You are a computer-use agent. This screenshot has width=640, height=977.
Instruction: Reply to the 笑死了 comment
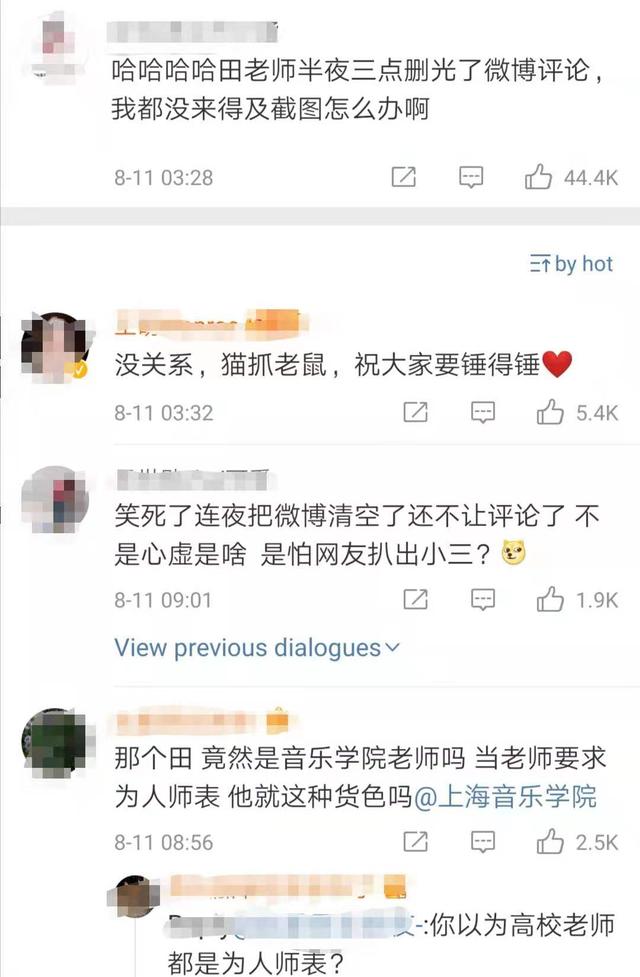point(483,600)
